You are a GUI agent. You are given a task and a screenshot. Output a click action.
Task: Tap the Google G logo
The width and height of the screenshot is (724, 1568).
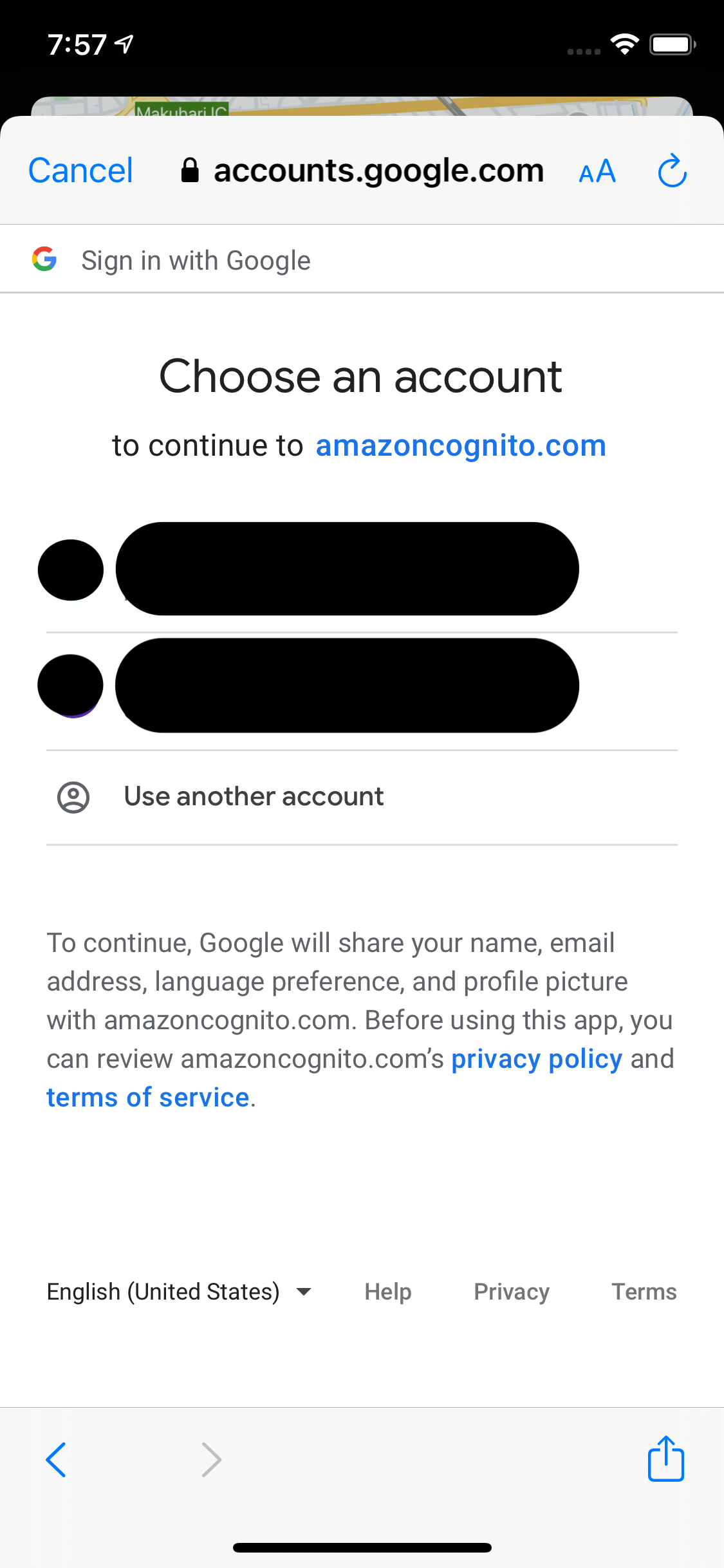pyautogui.click(x=43, y=259)
